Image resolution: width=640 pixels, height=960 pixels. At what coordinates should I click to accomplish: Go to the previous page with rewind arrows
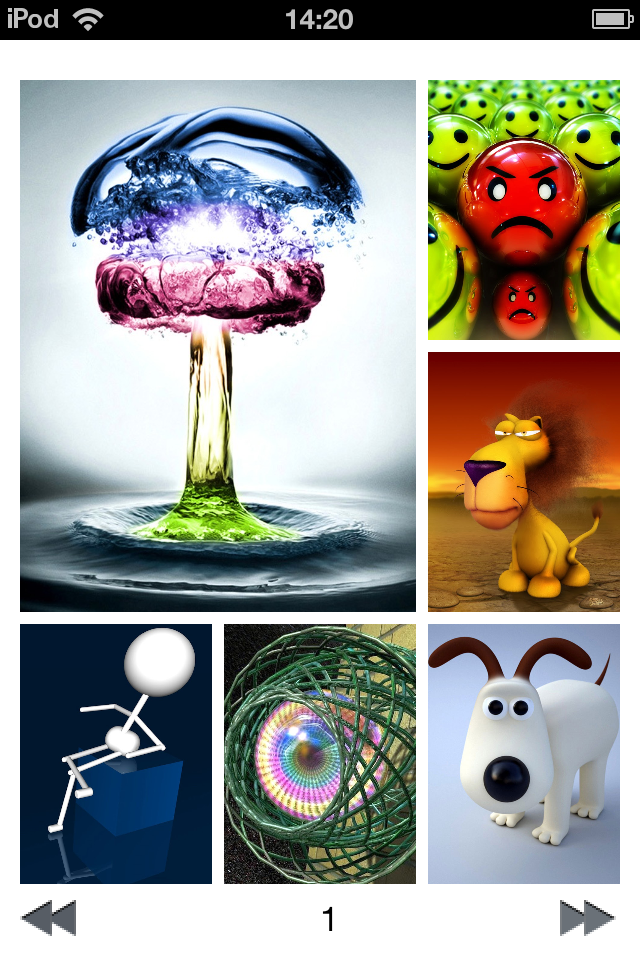(x=48, y=917)
